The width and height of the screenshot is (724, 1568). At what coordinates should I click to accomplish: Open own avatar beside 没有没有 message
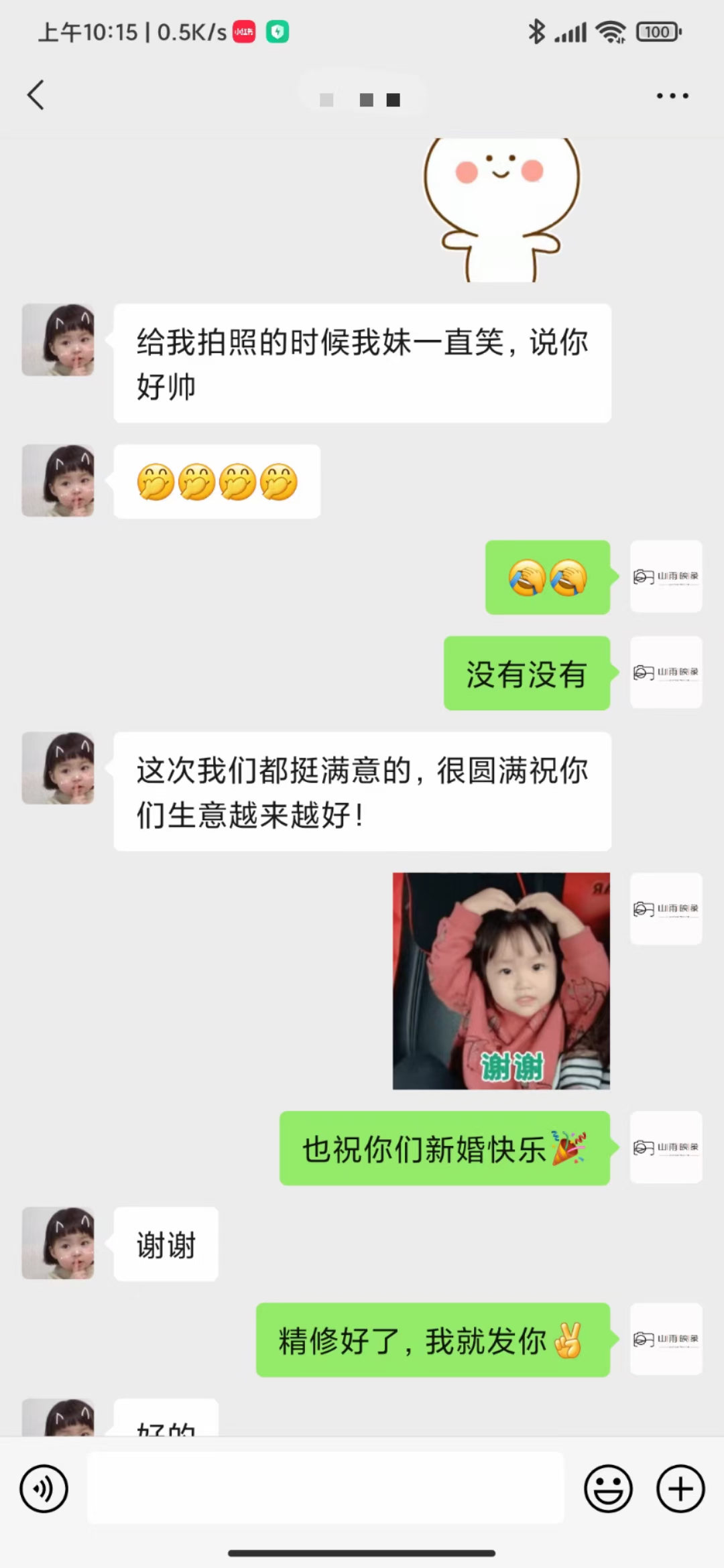pyautogui.click(x=666, y=673)
